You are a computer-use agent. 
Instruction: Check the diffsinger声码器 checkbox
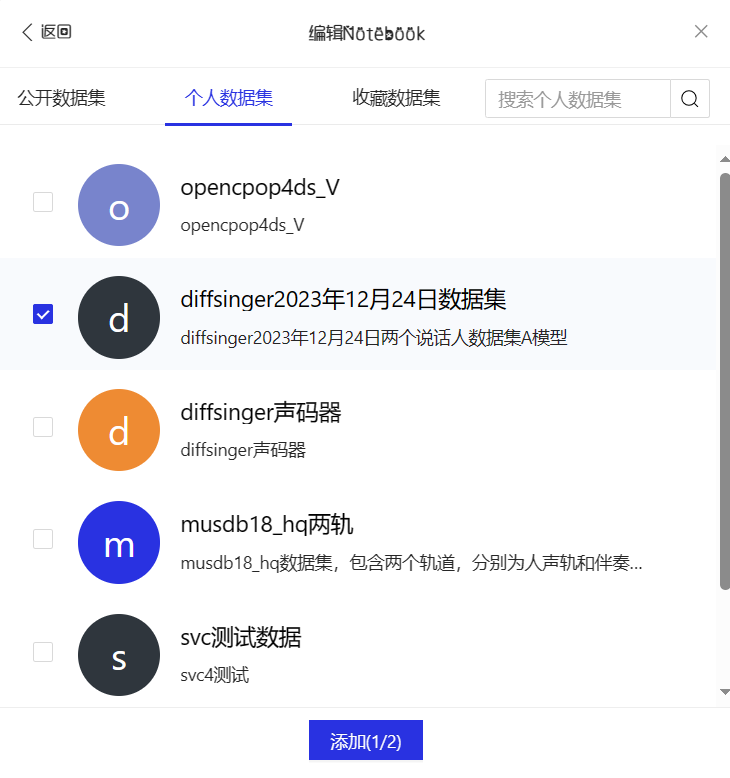click(x=42, y=427)
